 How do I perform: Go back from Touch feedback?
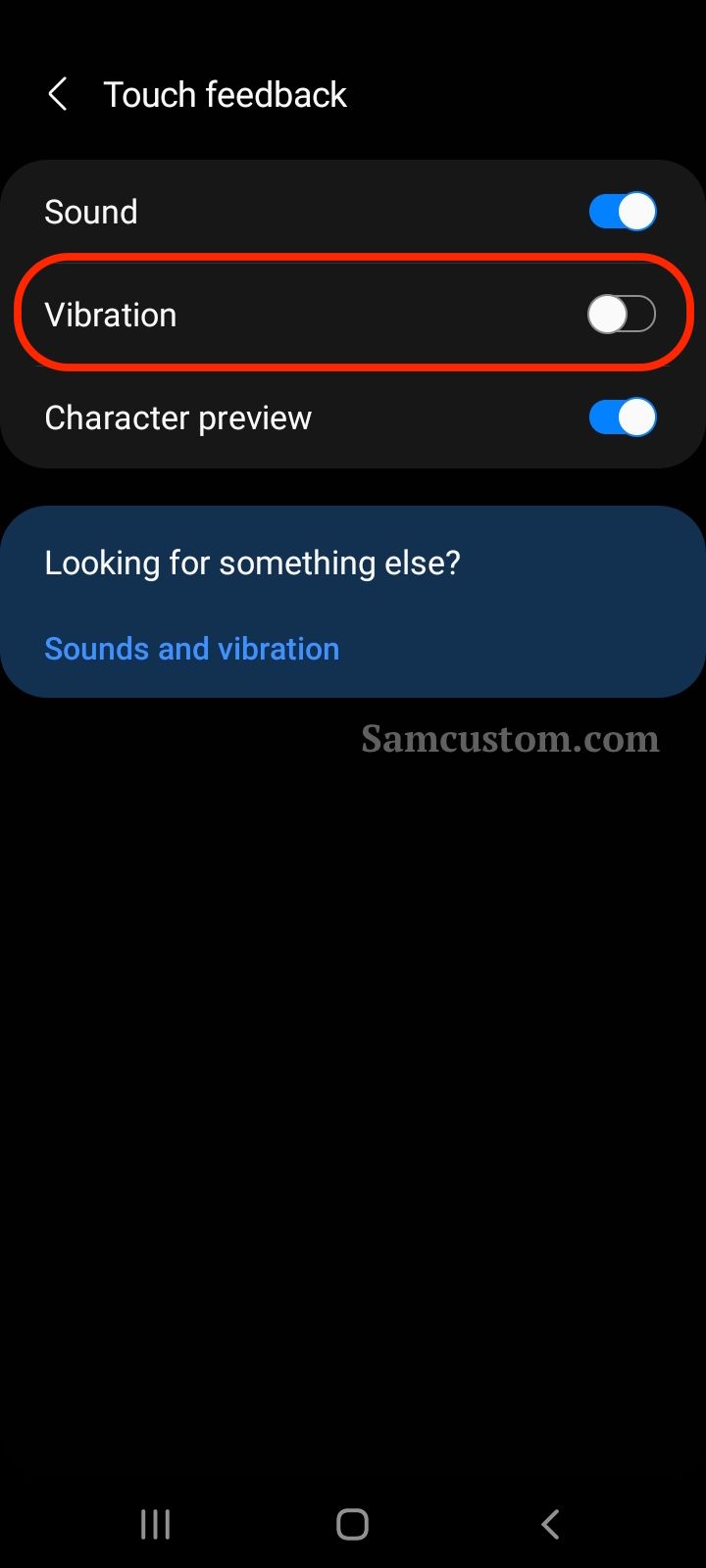pyautogui.click(x=58, y=95)
